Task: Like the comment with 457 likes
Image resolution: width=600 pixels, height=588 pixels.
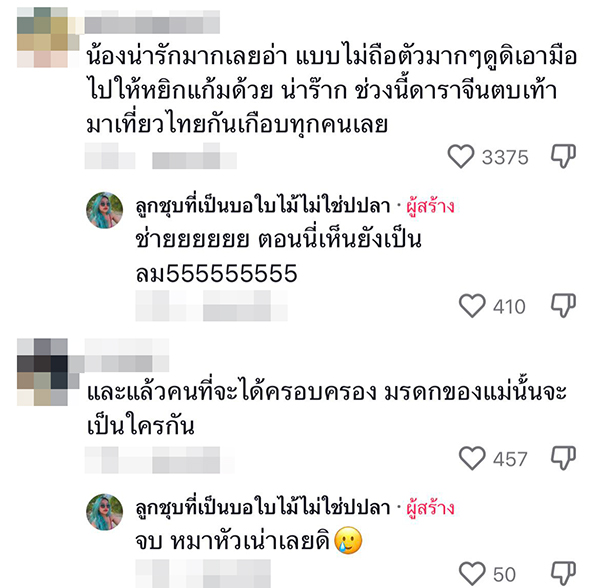Action: point(473,458)
